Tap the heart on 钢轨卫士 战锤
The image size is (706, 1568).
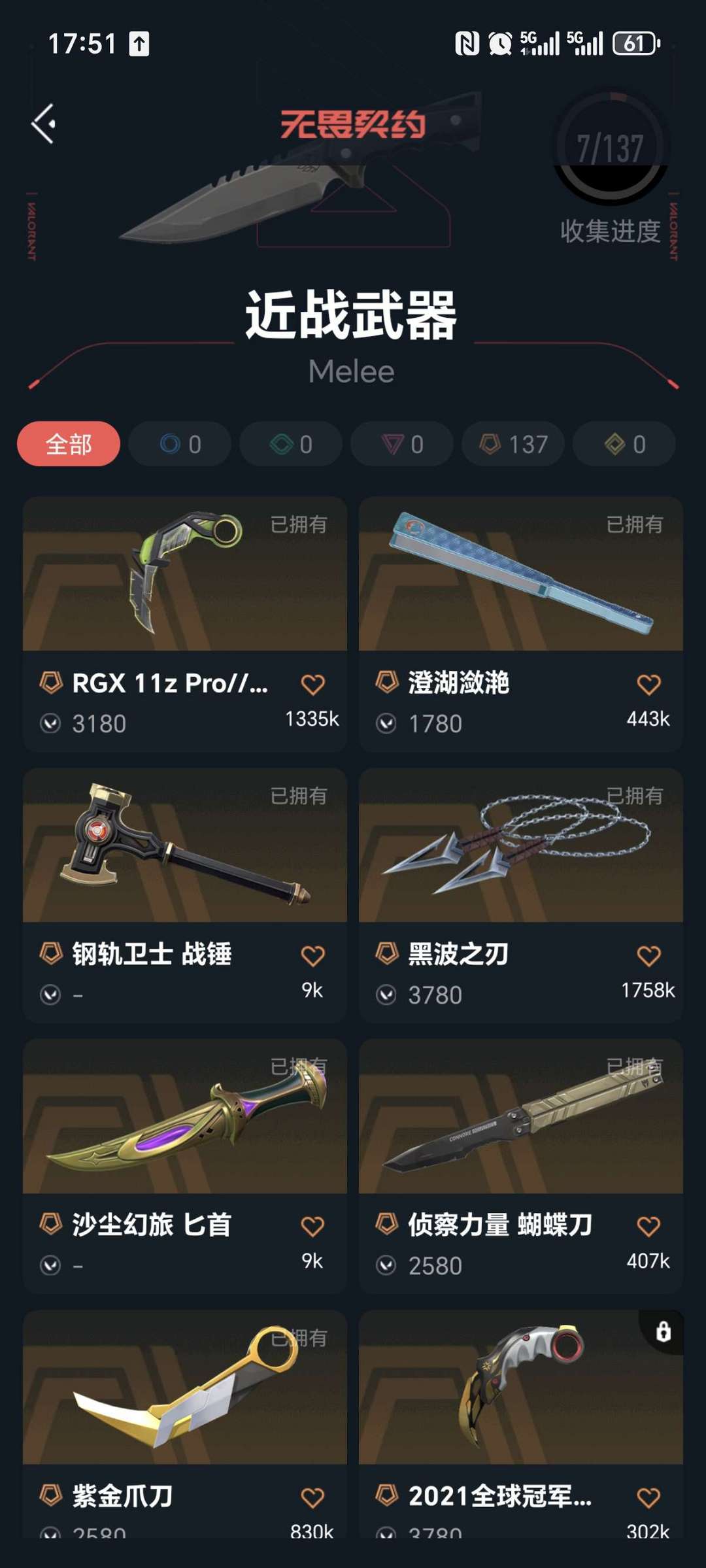tap(312, 956)
